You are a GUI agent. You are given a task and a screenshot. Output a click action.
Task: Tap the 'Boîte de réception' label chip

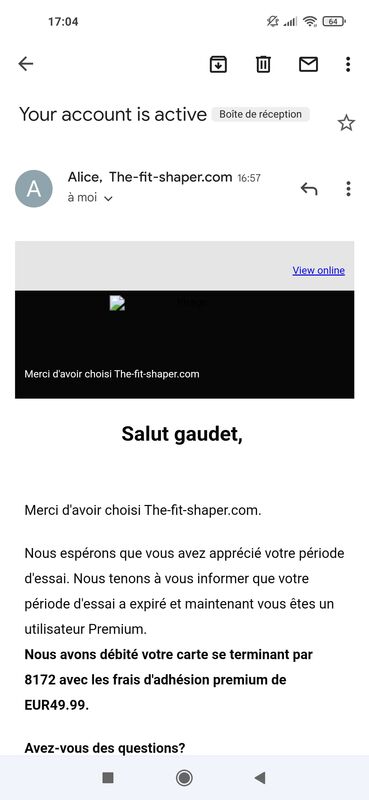pyautogui.click(x=260, y=114)
